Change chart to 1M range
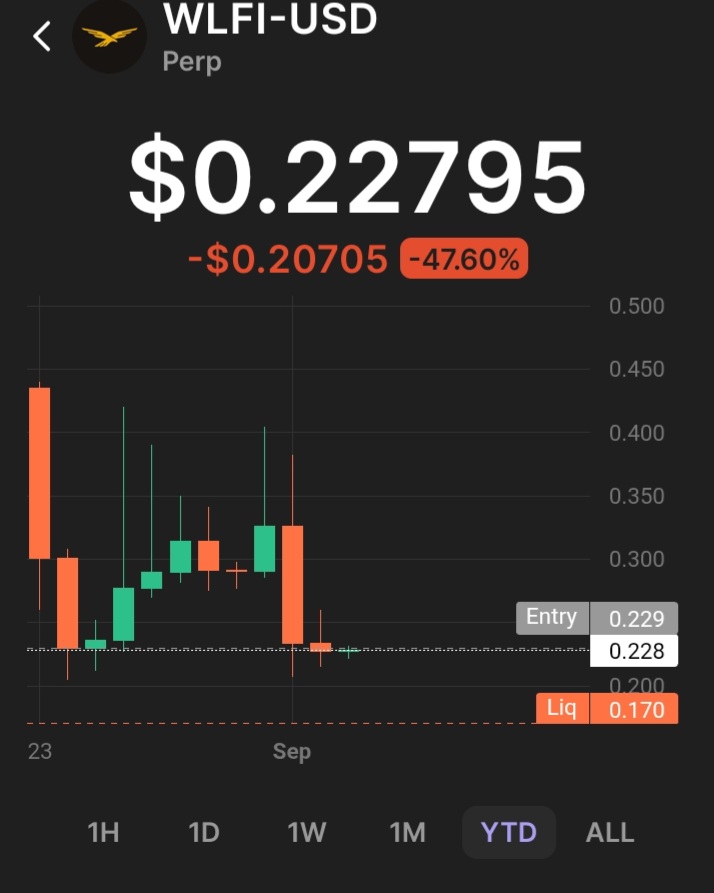 (407, 832)
